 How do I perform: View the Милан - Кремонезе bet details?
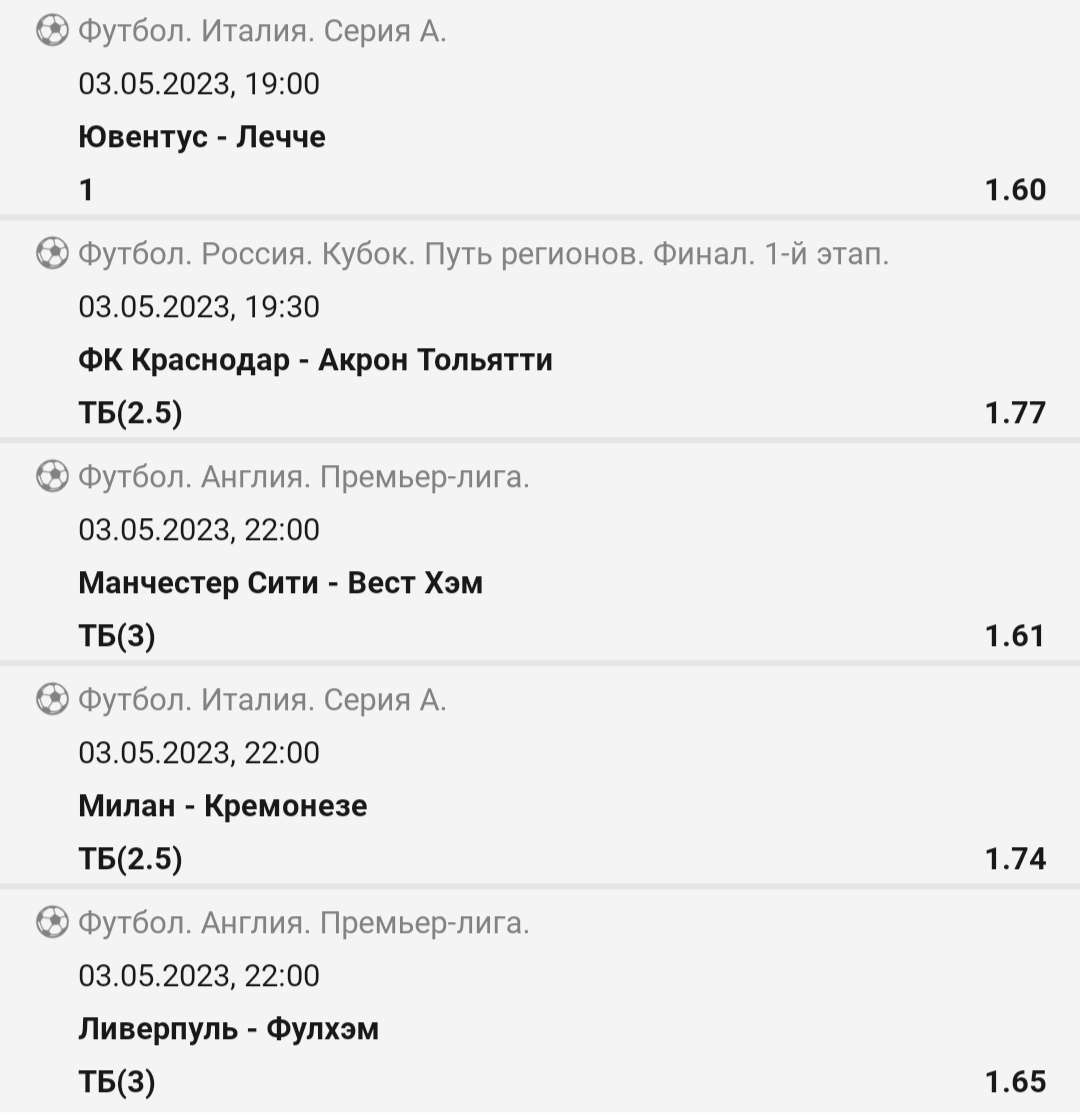[x=222, y=805]
